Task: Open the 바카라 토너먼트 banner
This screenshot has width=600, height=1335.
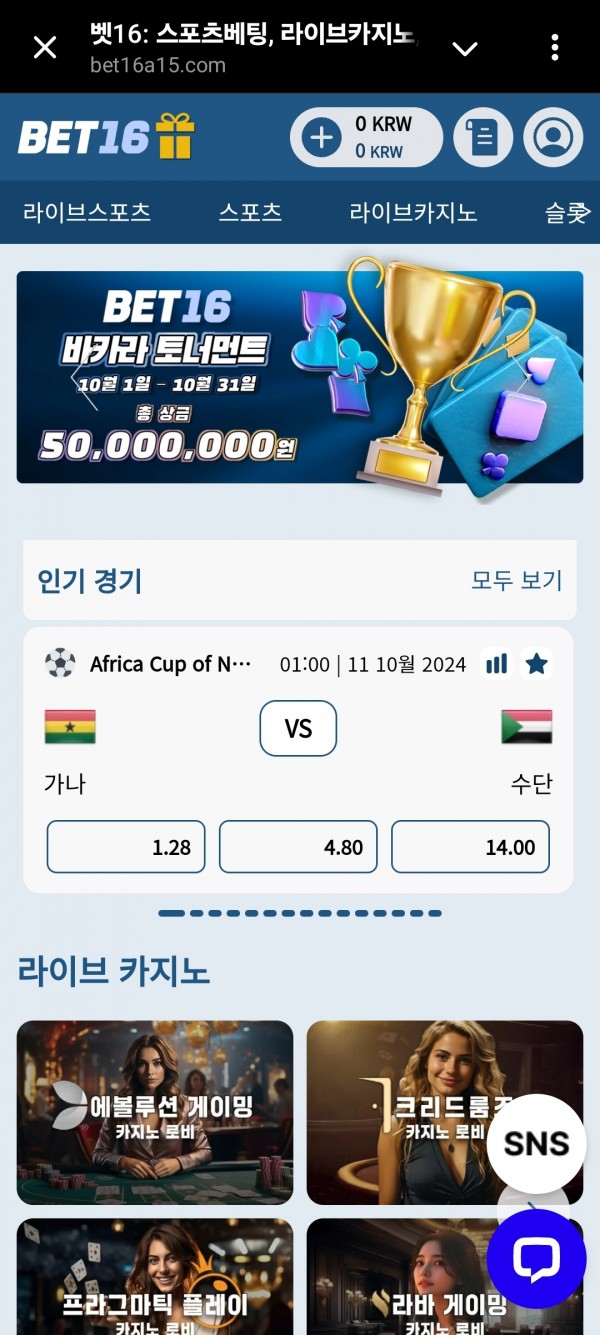Action: [x=300, y=377]
